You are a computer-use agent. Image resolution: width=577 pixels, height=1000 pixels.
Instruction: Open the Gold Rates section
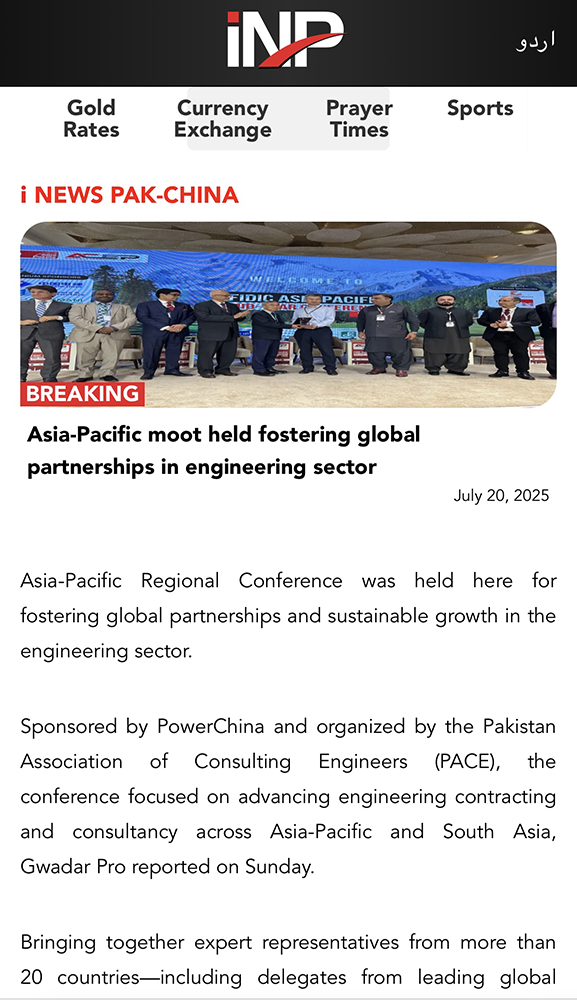91,119
